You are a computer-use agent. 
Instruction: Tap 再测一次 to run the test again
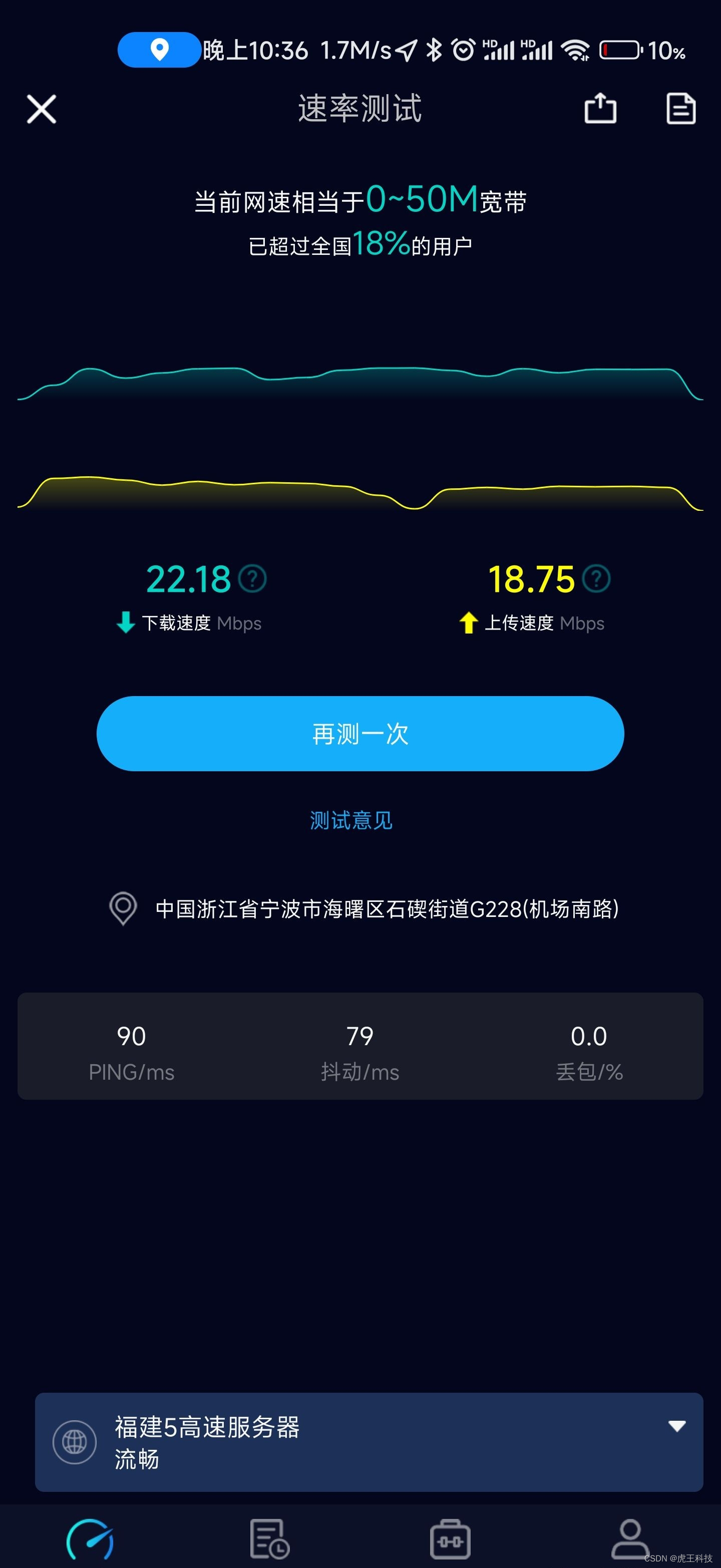coord(360,734)
